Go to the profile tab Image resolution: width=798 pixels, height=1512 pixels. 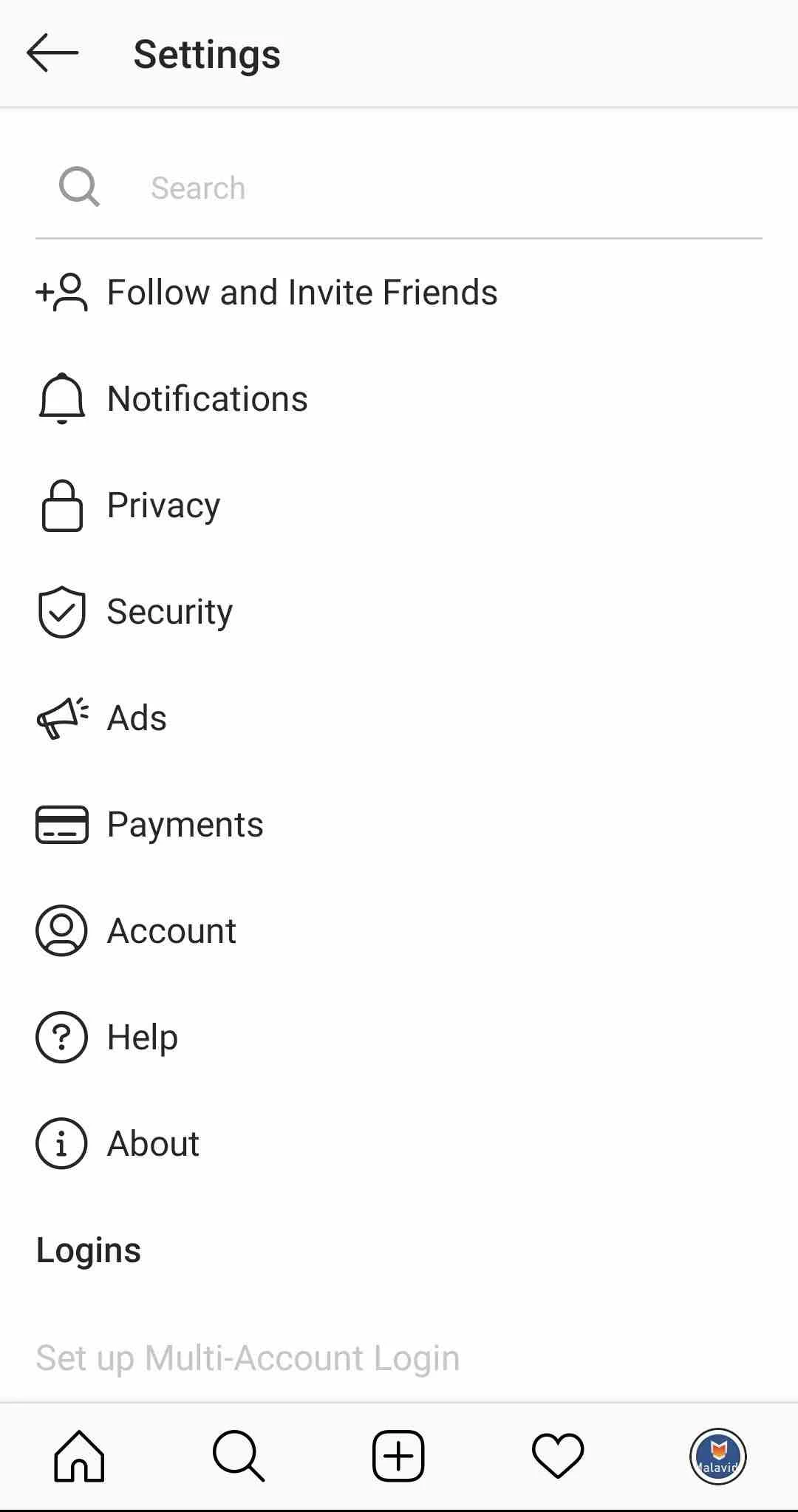point(717,1457)
